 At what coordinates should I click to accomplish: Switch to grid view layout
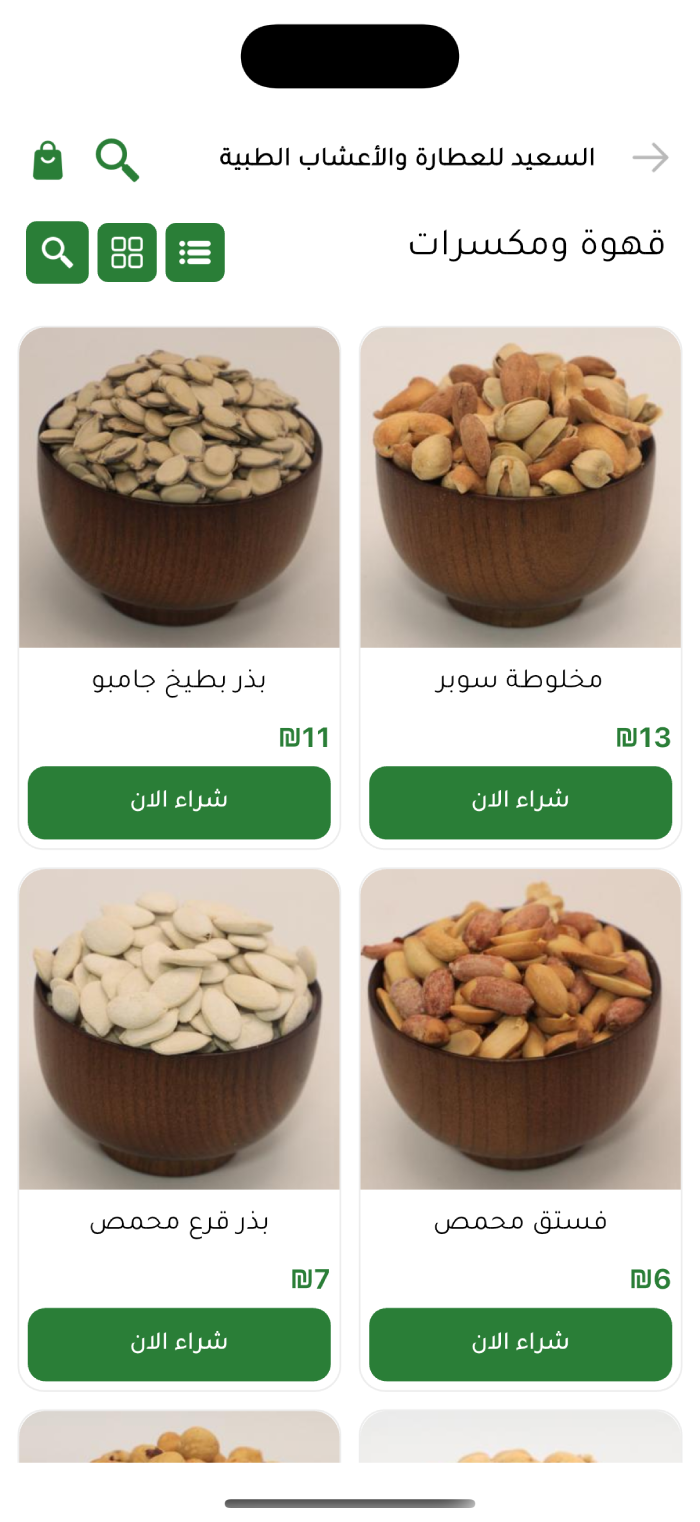pyautogui.click(x=127, y=253)
